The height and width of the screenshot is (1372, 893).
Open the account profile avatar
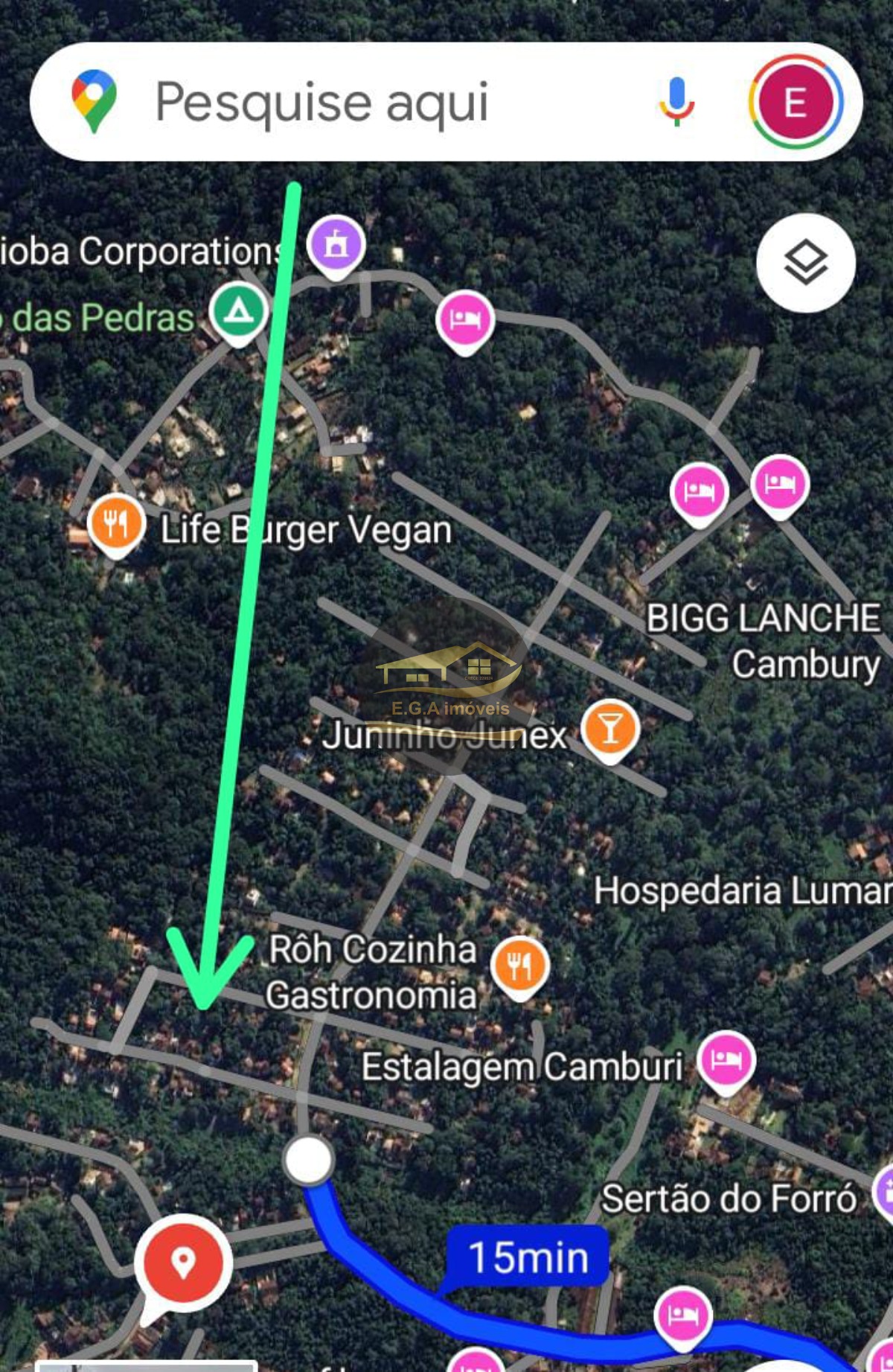point(796,102)
